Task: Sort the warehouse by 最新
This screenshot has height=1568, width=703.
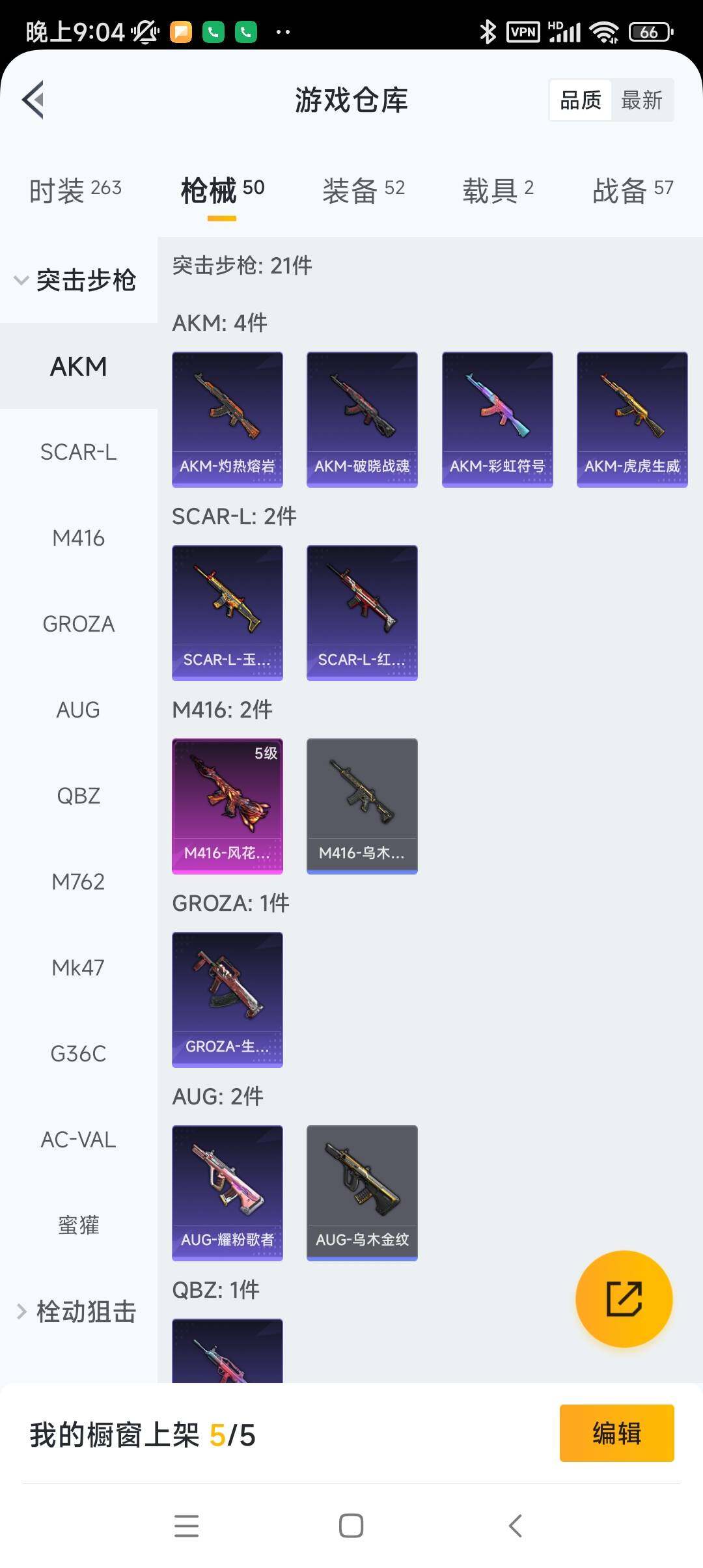Action: coord(641,100)
